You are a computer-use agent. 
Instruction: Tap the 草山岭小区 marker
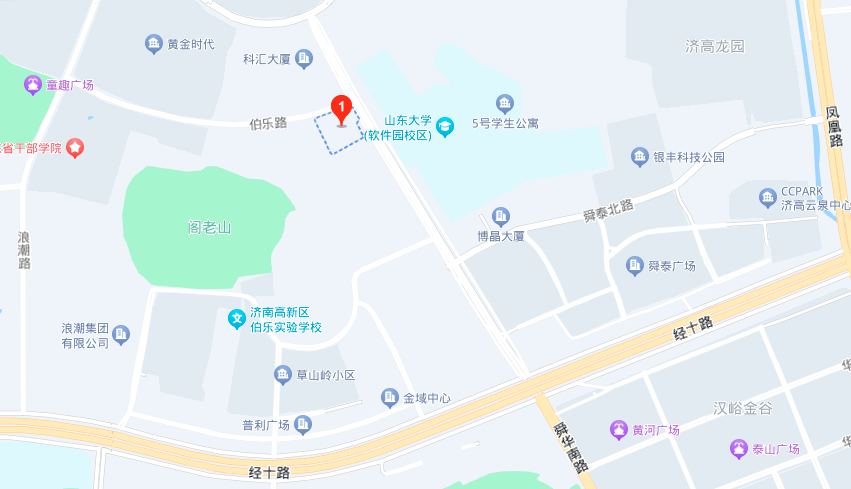(282, 375)
